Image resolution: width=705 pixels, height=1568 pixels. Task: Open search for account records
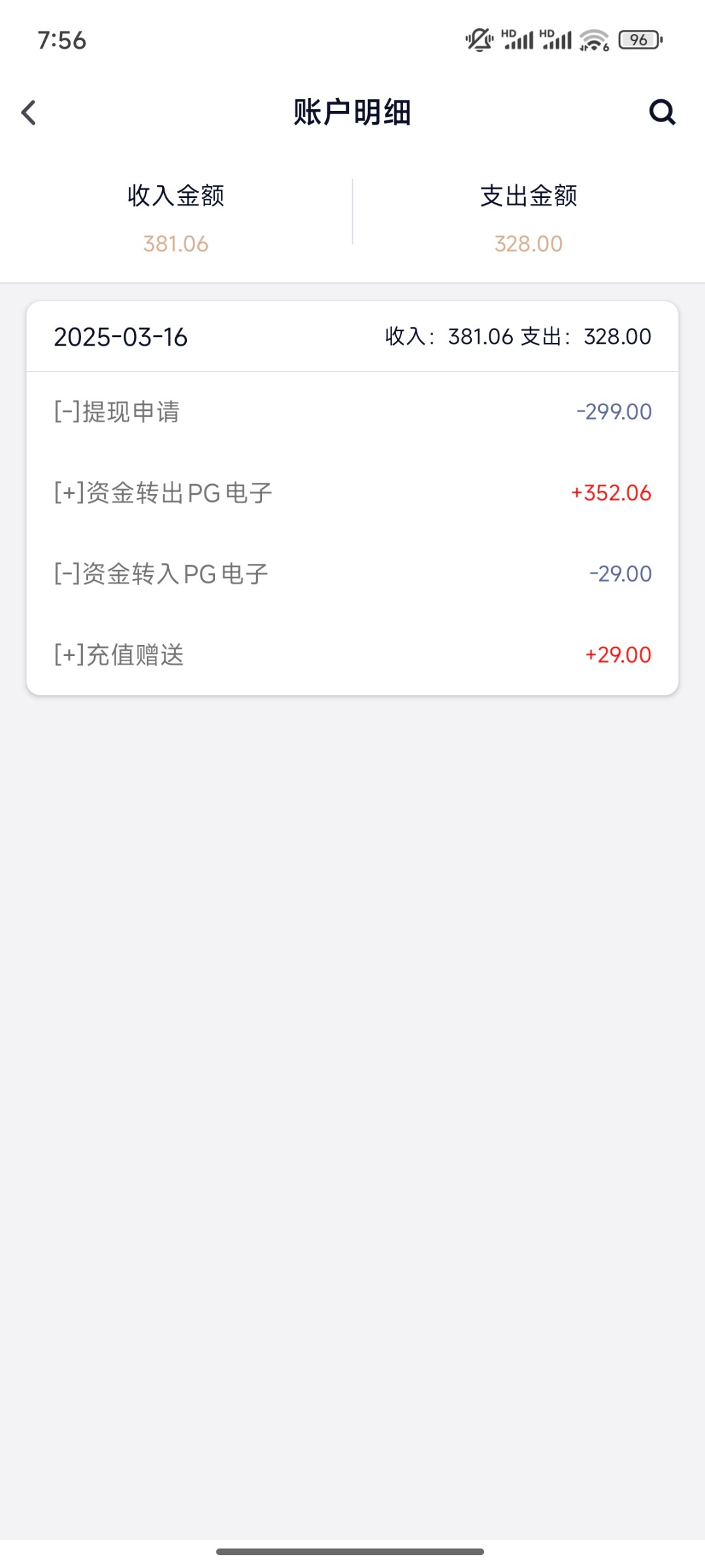[x=661, y=112]
